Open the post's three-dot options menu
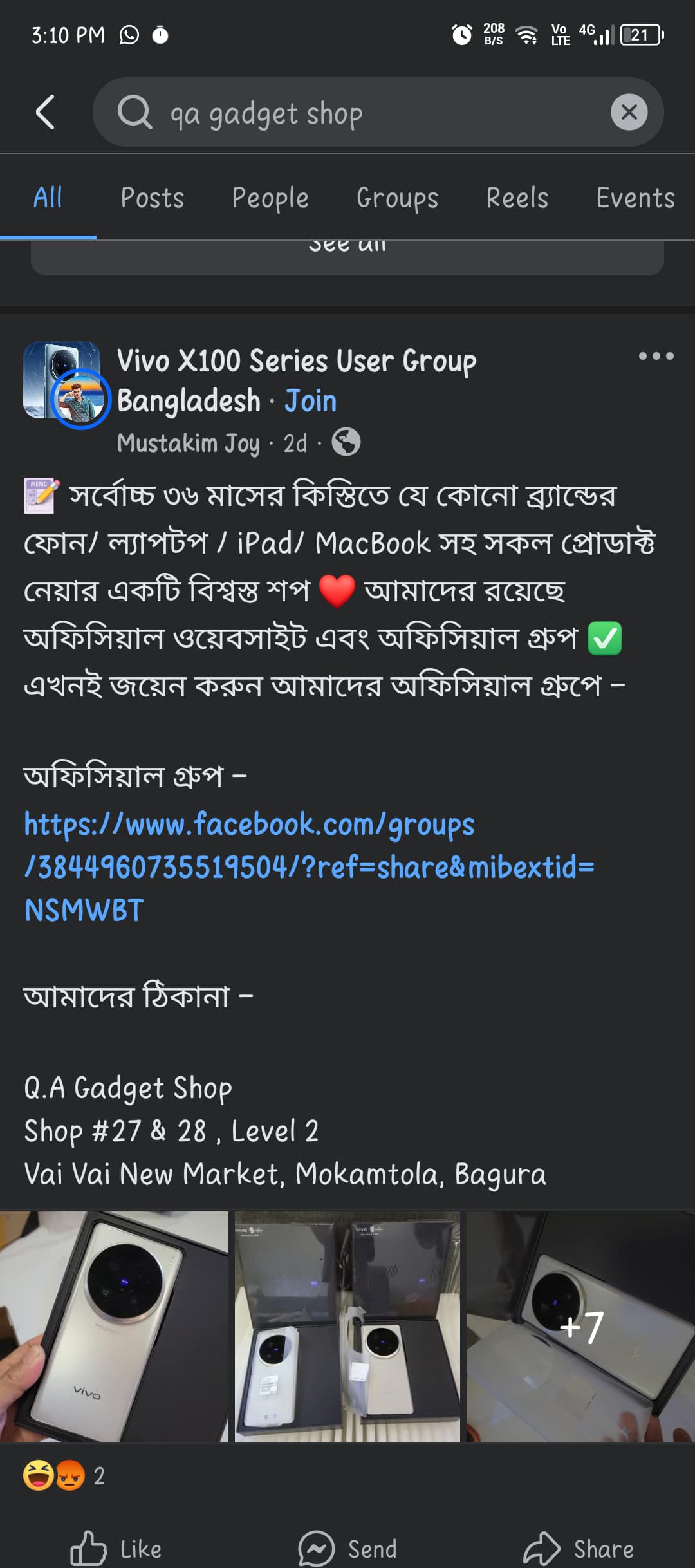The height and width of the screenshot is (1568, 695). pos(656,356)
